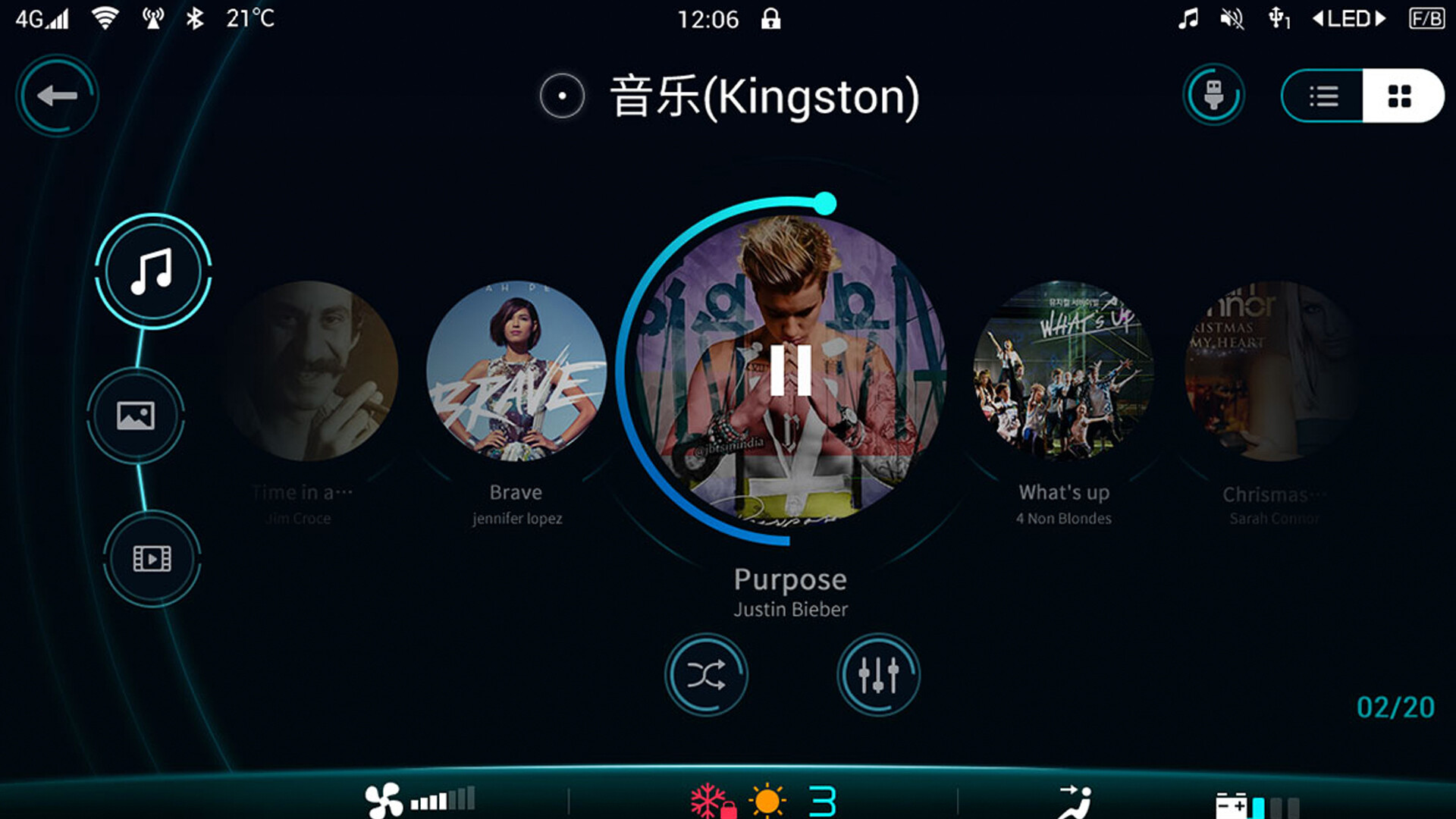Open the video category
1456x819 pixels.
pyautogui.click(x=152, y=559)
